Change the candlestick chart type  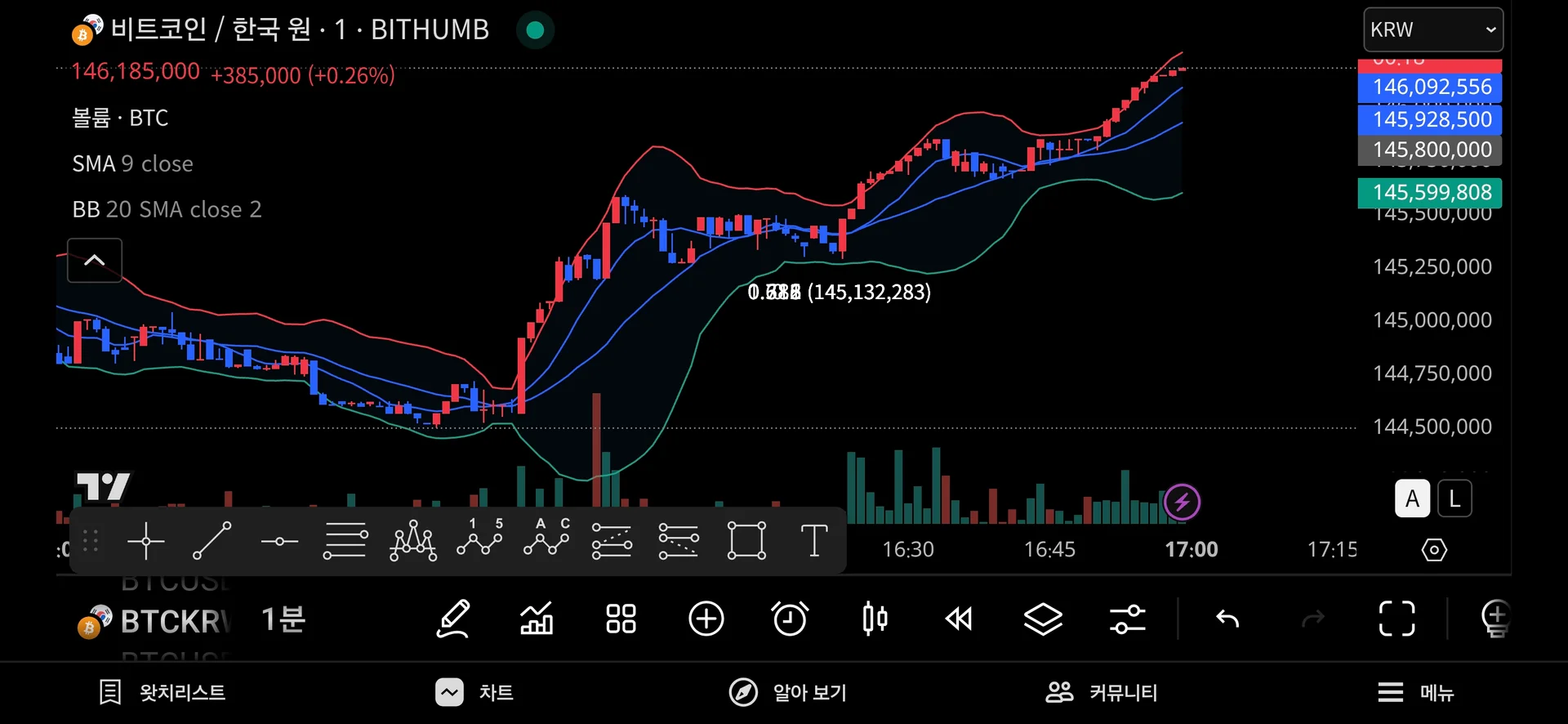(875, 619)
